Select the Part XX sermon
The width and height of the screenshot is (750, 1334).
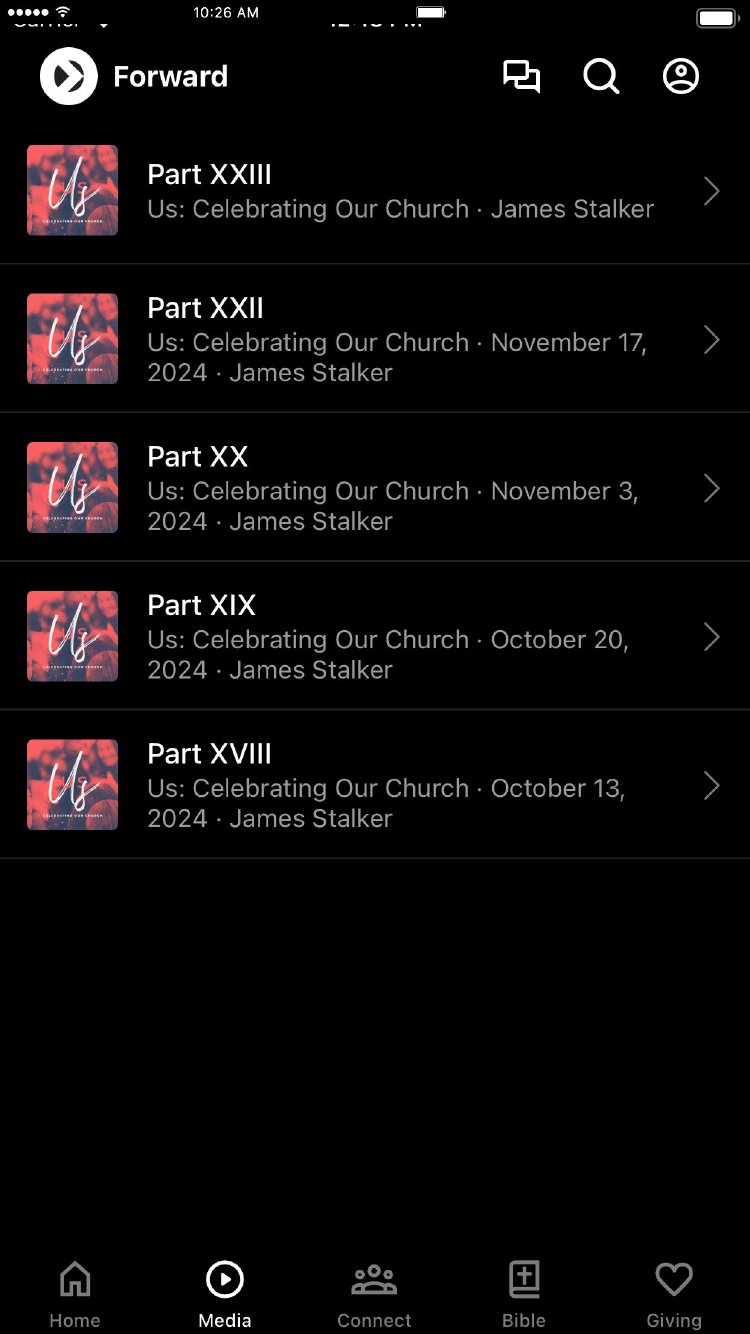(375, 488)
